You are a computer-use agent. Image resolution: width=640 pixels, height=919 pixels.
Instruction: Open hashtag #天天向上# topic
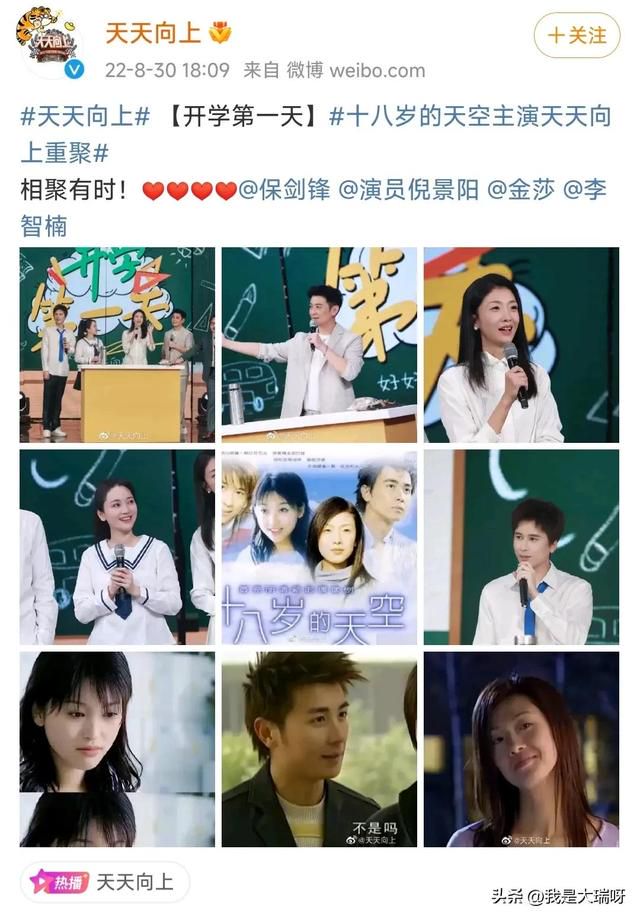click(85, 116)
